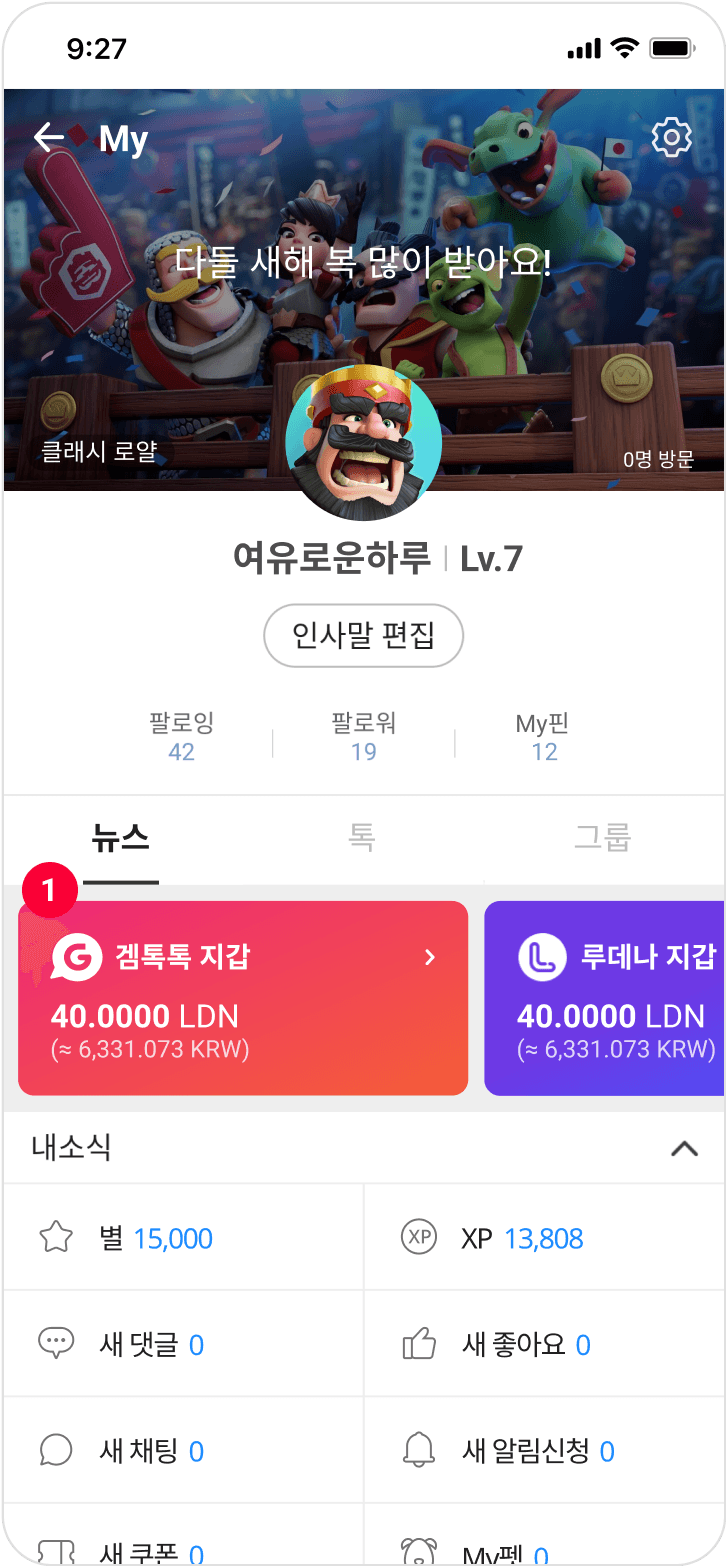Open the settings gear

tap(671, 138)
